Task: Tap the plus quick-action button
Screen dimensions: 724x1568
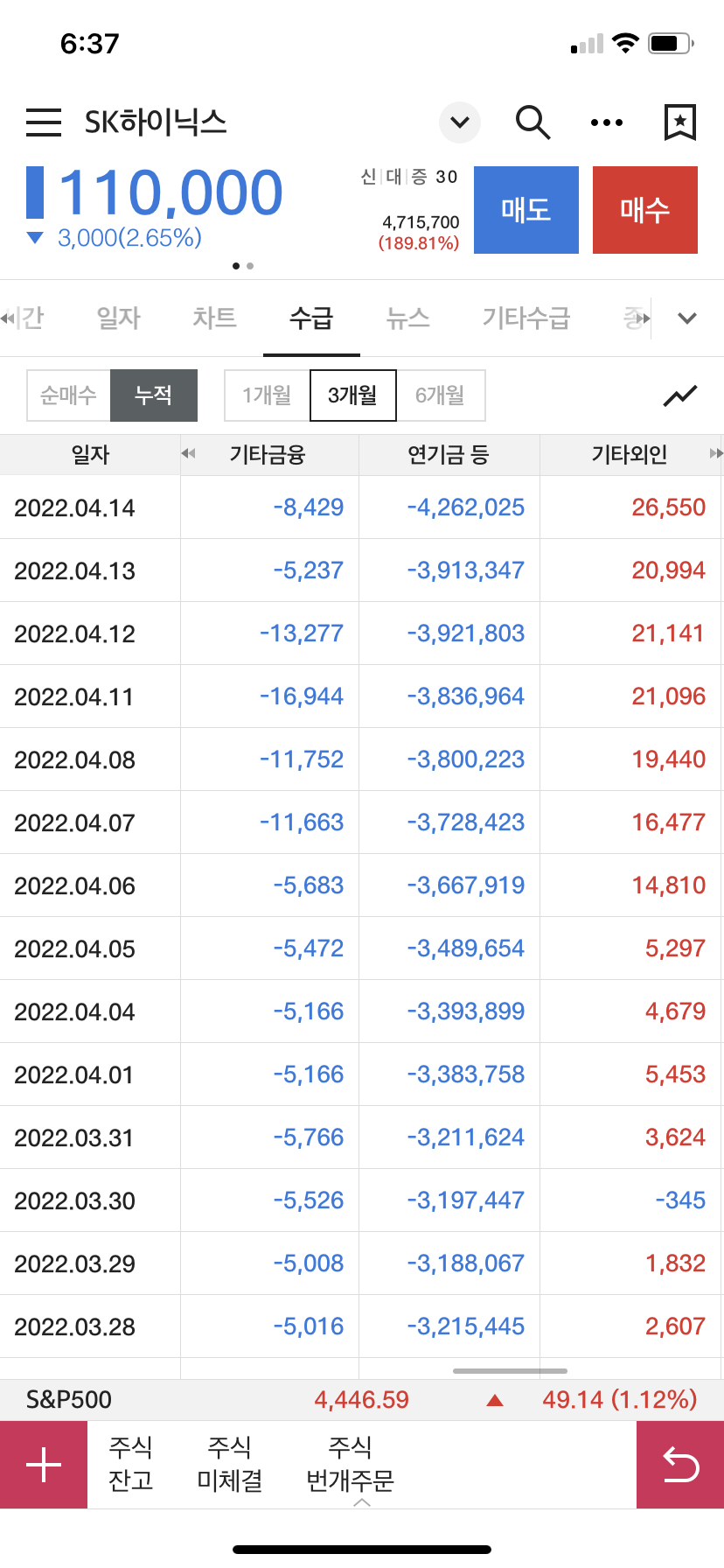Action: (44, 1464)
